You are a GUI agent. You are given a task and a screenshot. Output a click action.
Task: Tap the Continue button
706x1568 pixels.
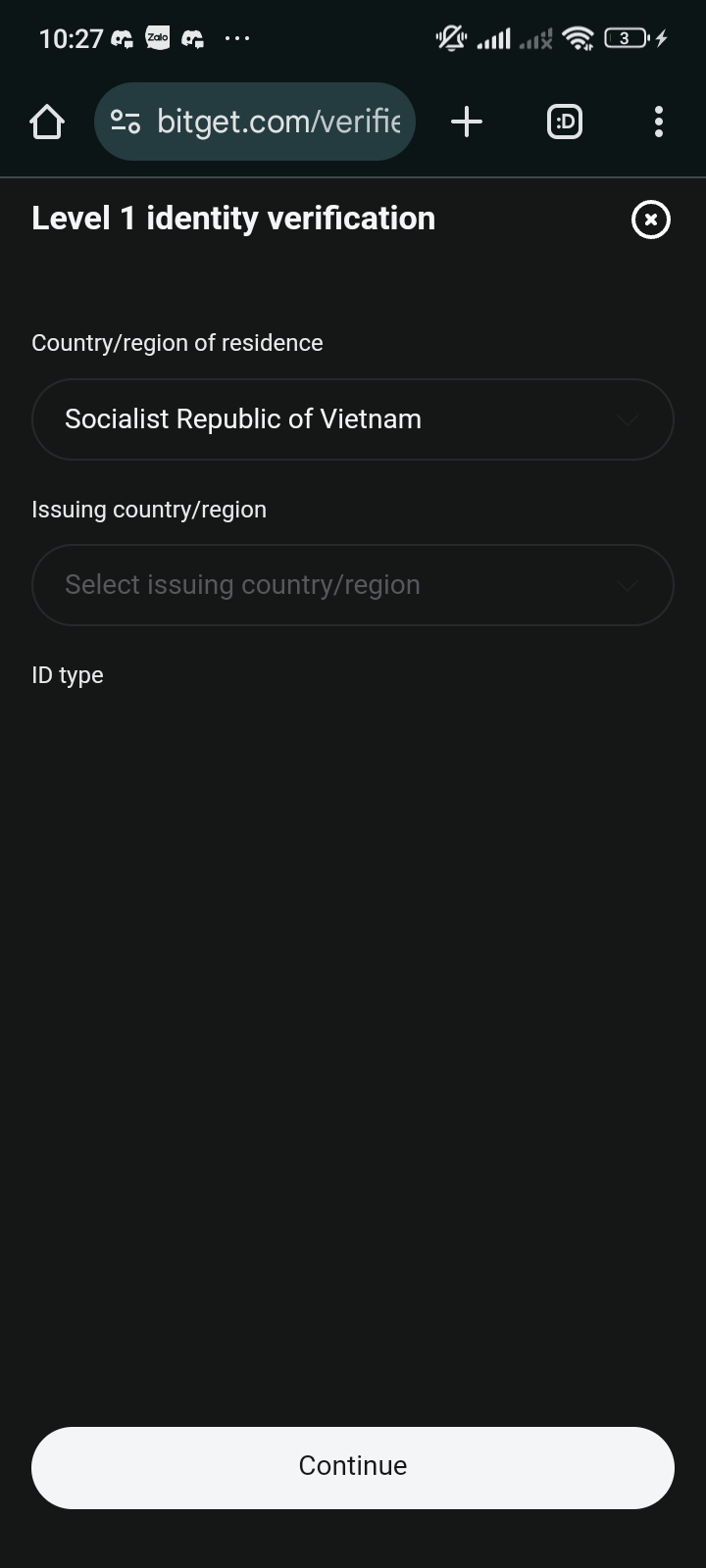(353, 1467)
